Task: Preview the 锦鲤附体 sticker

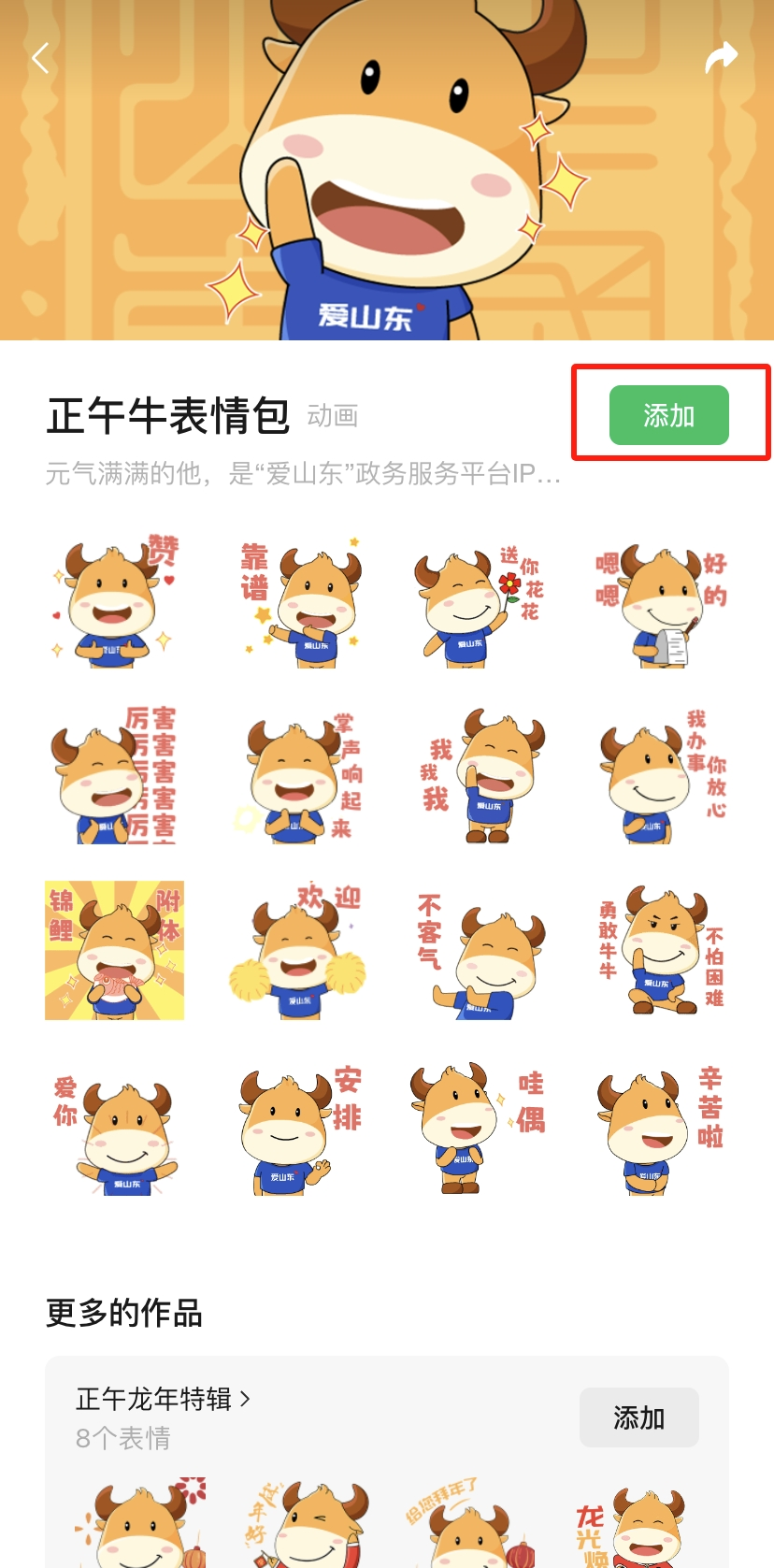Action: 114,950
